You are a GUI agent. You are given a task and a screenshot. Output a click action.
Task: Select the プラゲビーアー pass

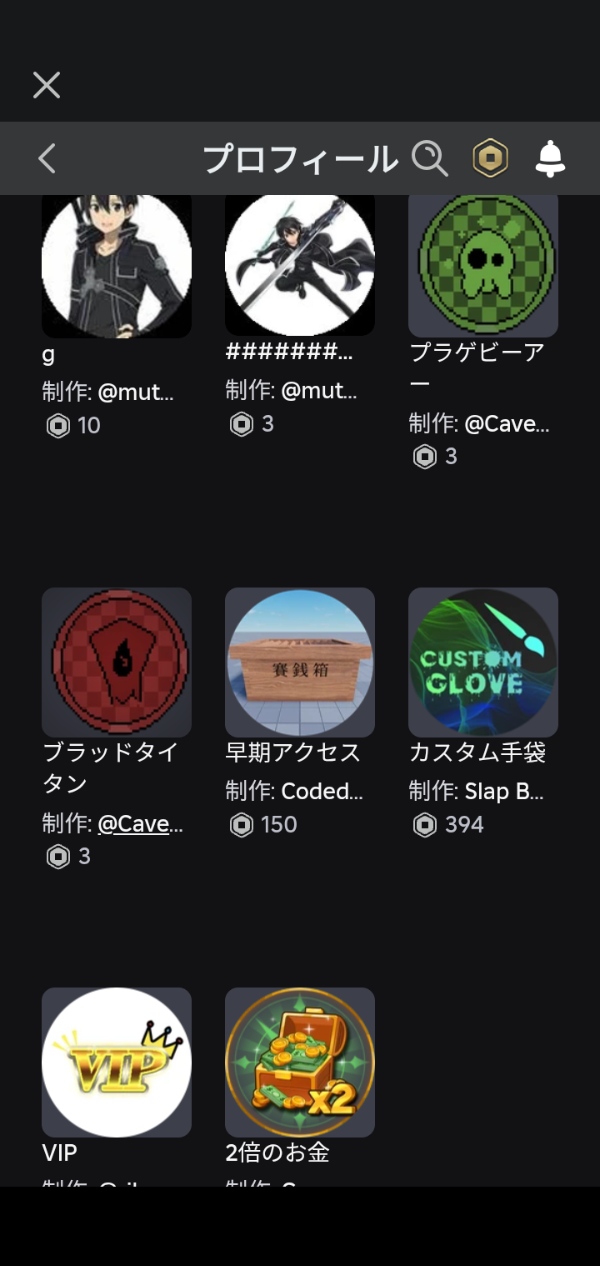pyautogui.click(x=483, y=264)
